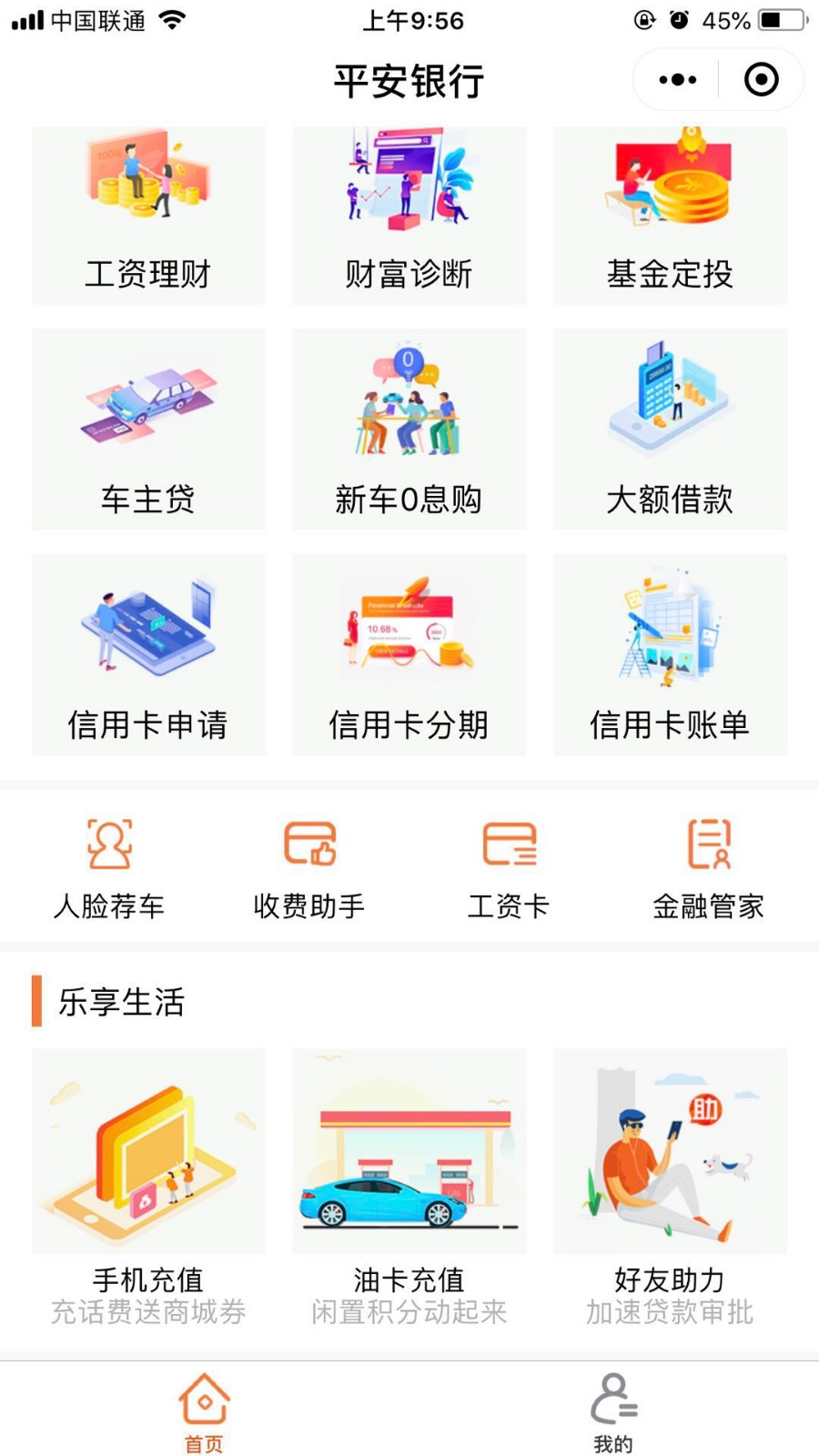Switch to the 首页 home tab

coord(203,1406)
